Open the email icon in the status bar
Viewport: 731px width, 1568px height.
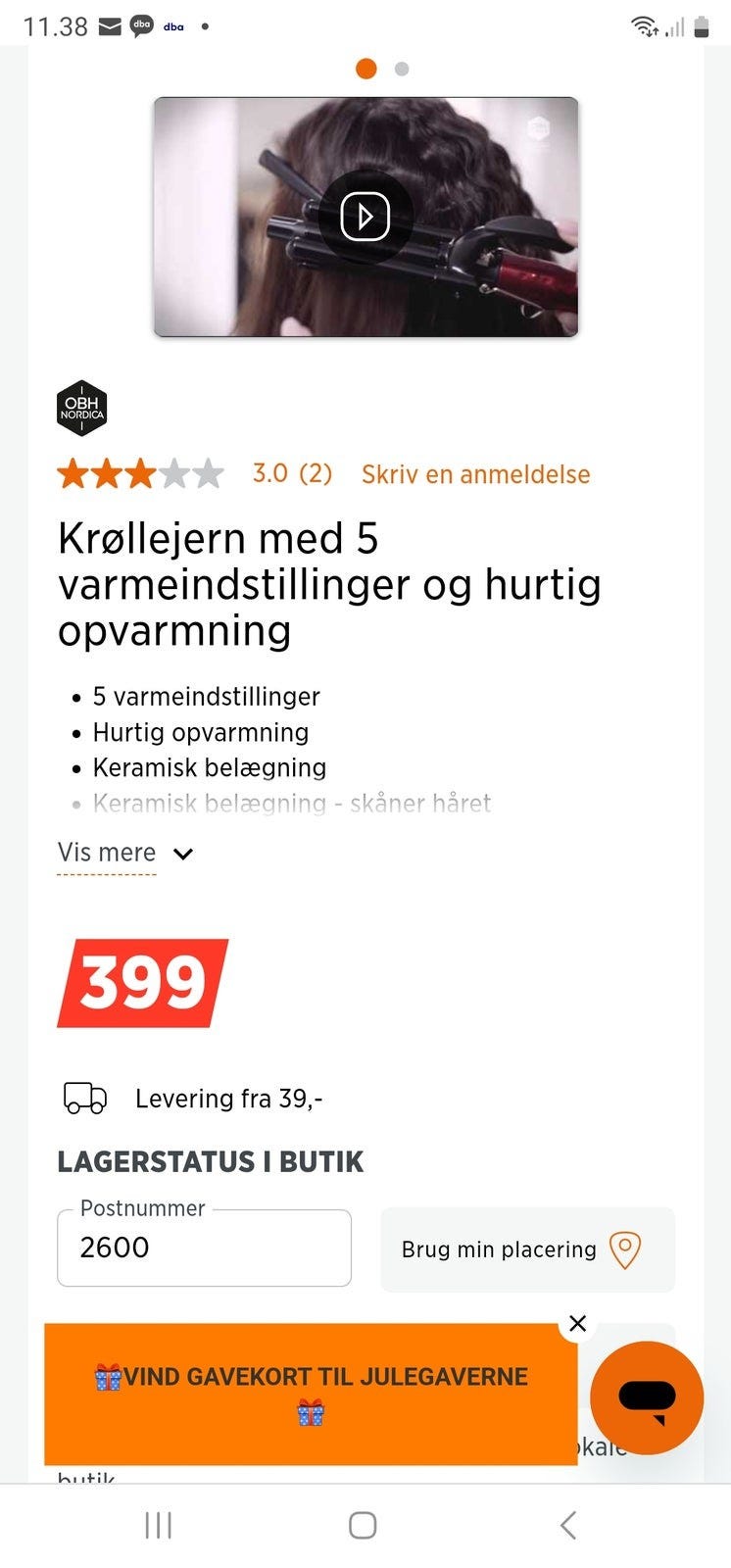tap(108, 26)
